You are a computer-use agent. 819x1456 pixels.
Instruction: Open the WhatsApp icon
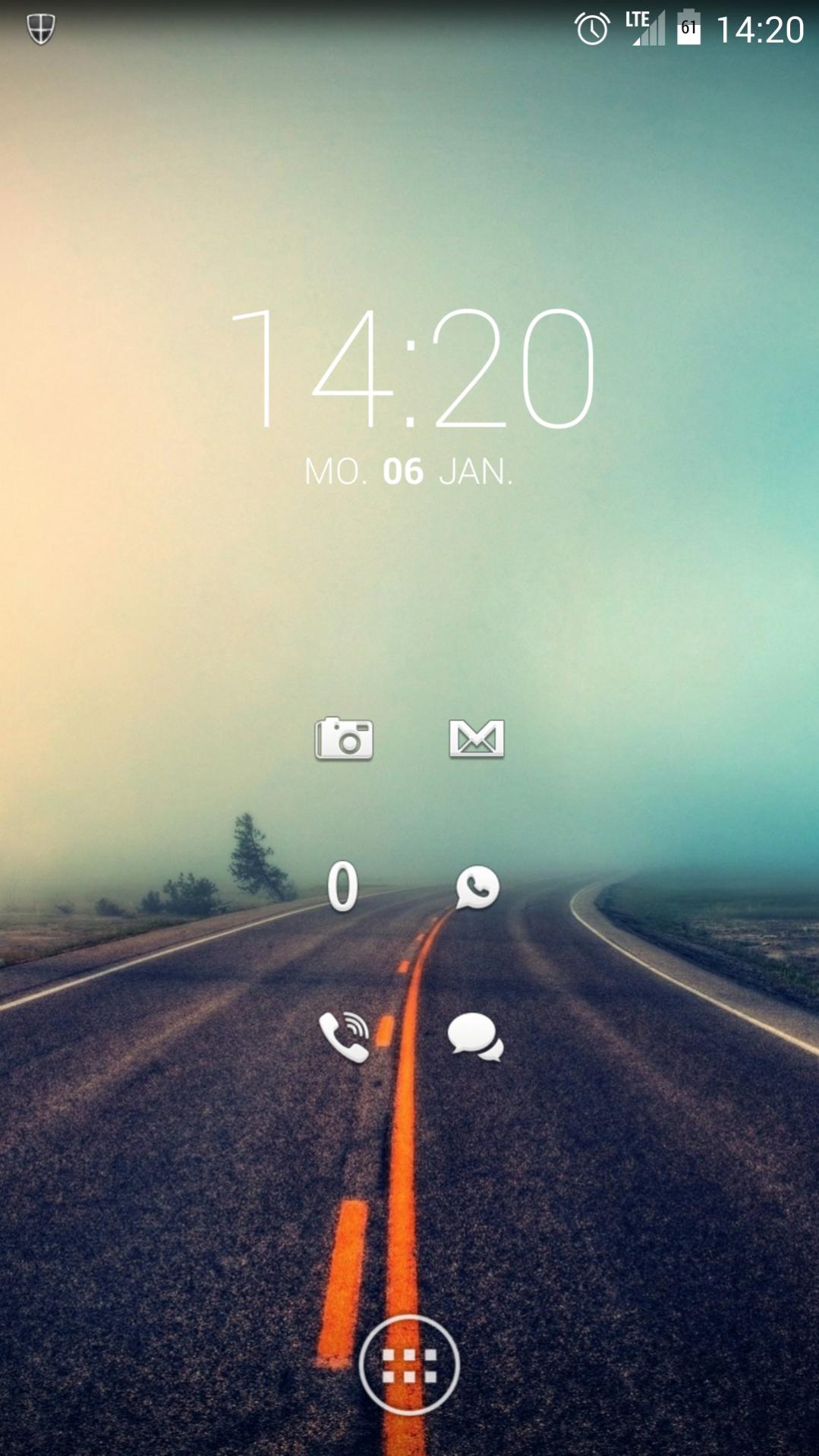click(477, 887)
